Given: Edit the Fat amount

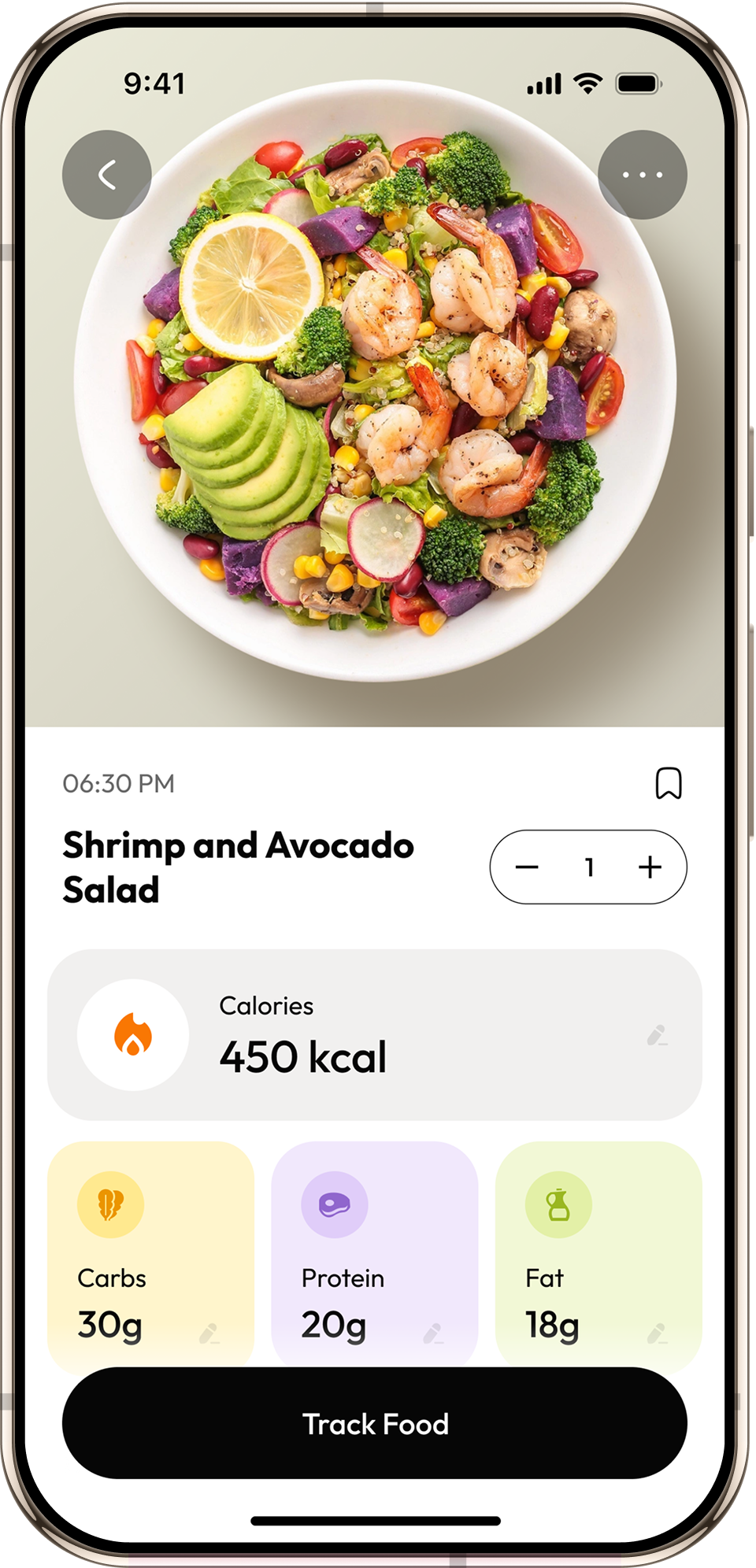Looking at the screenshot, I should (657, 1333).
